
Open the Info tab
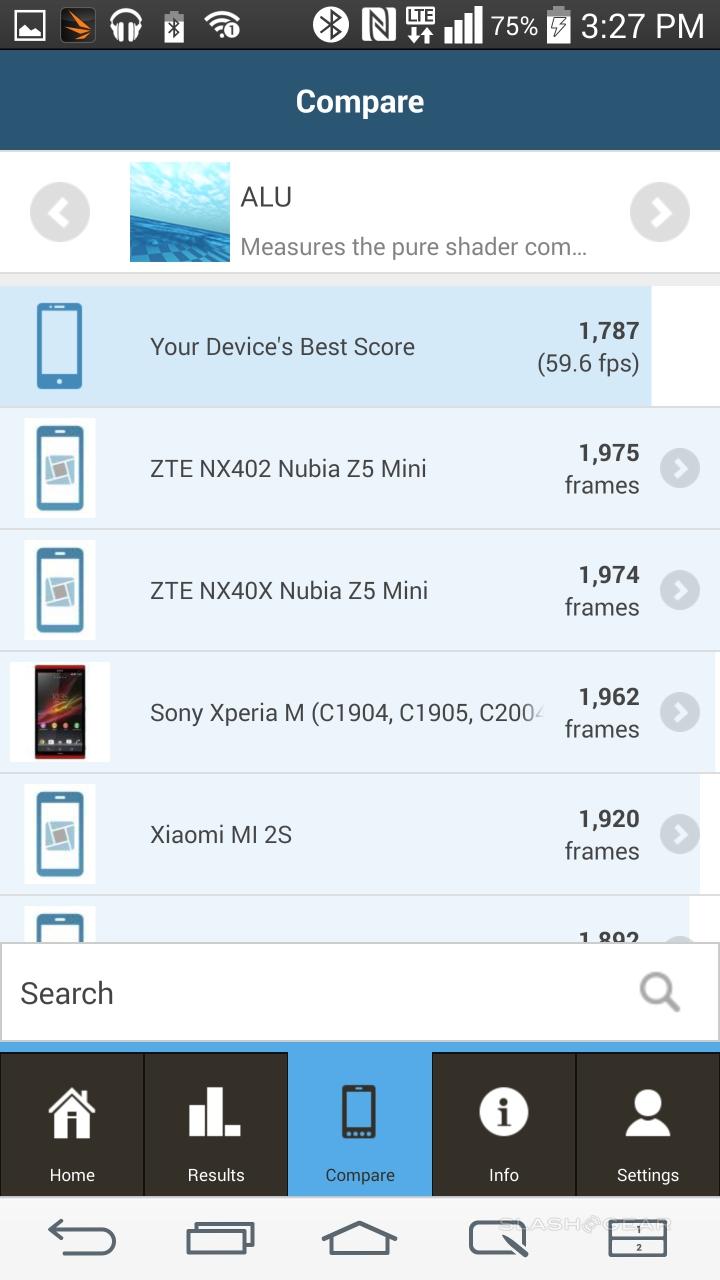504,1125
